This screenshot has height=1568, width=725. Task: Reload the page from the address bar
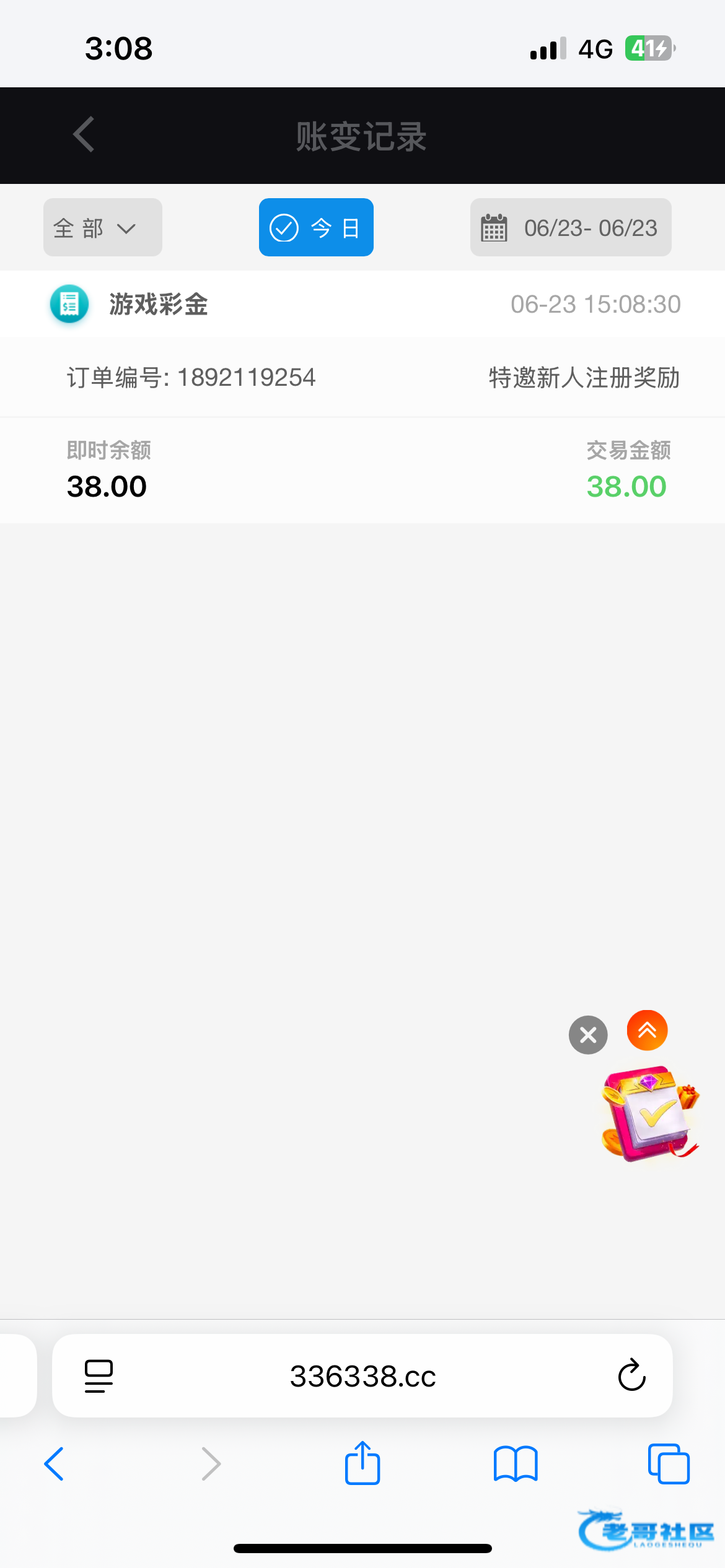click(631, 1375)
